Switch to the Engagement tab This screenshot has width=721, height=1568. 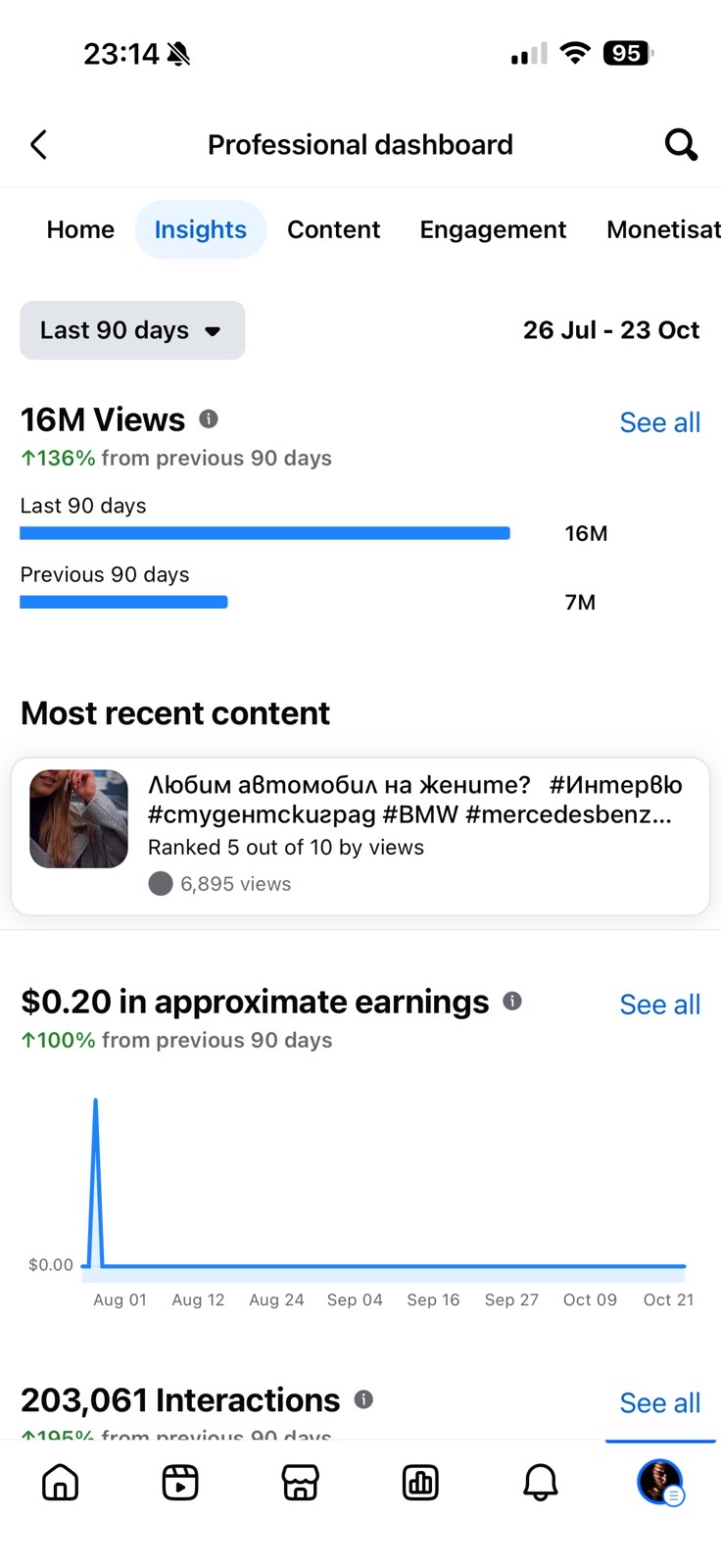pyautogui.click(x=493, y=229)
